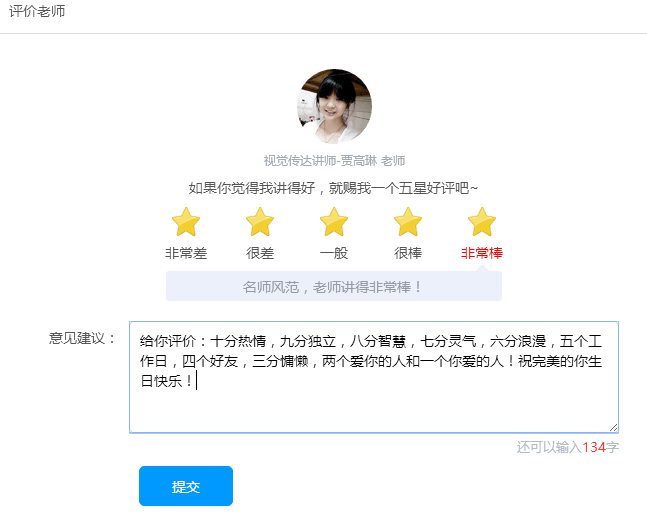Select the two-star 很差 rating

click(260, 222)
